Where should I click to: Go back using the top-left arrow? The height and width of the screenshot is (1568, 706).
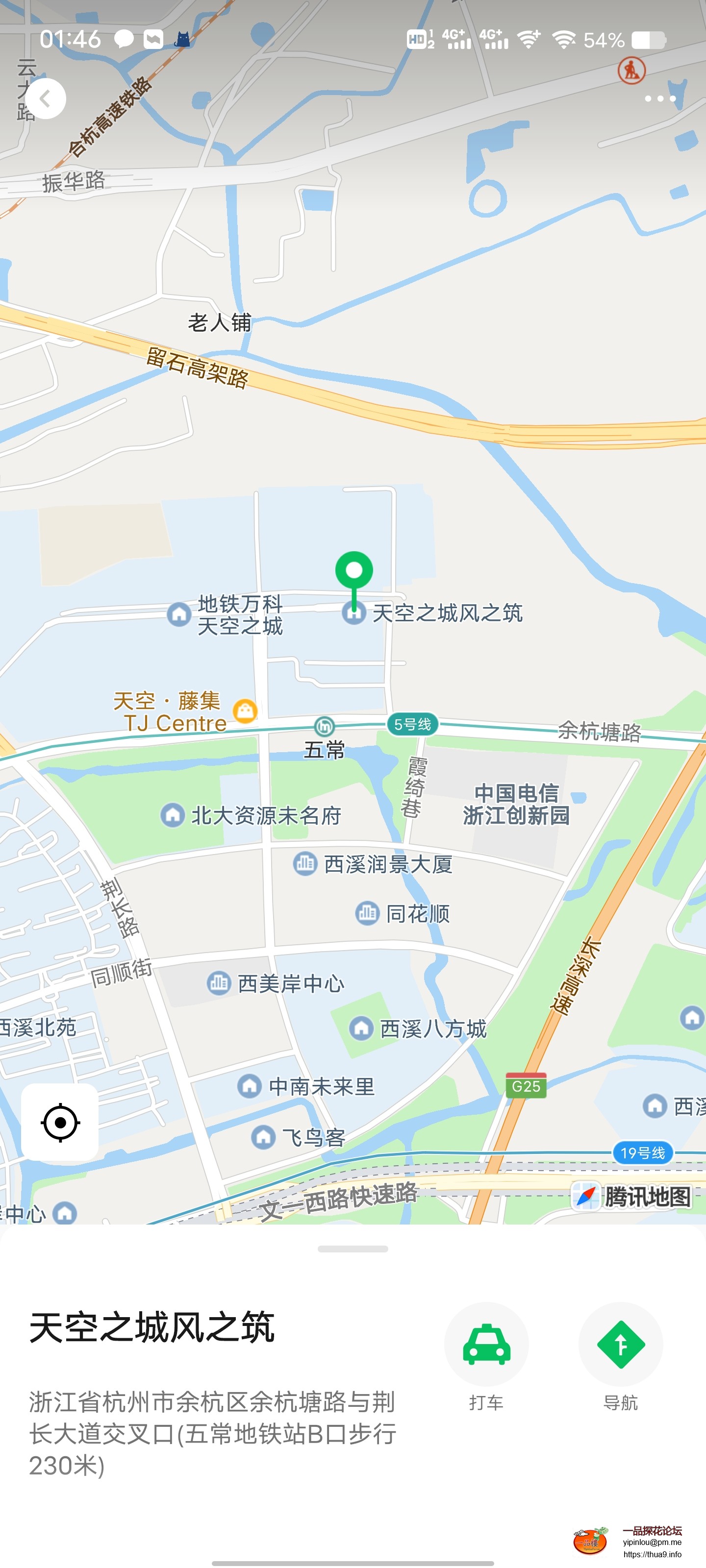tap(46, 98)
